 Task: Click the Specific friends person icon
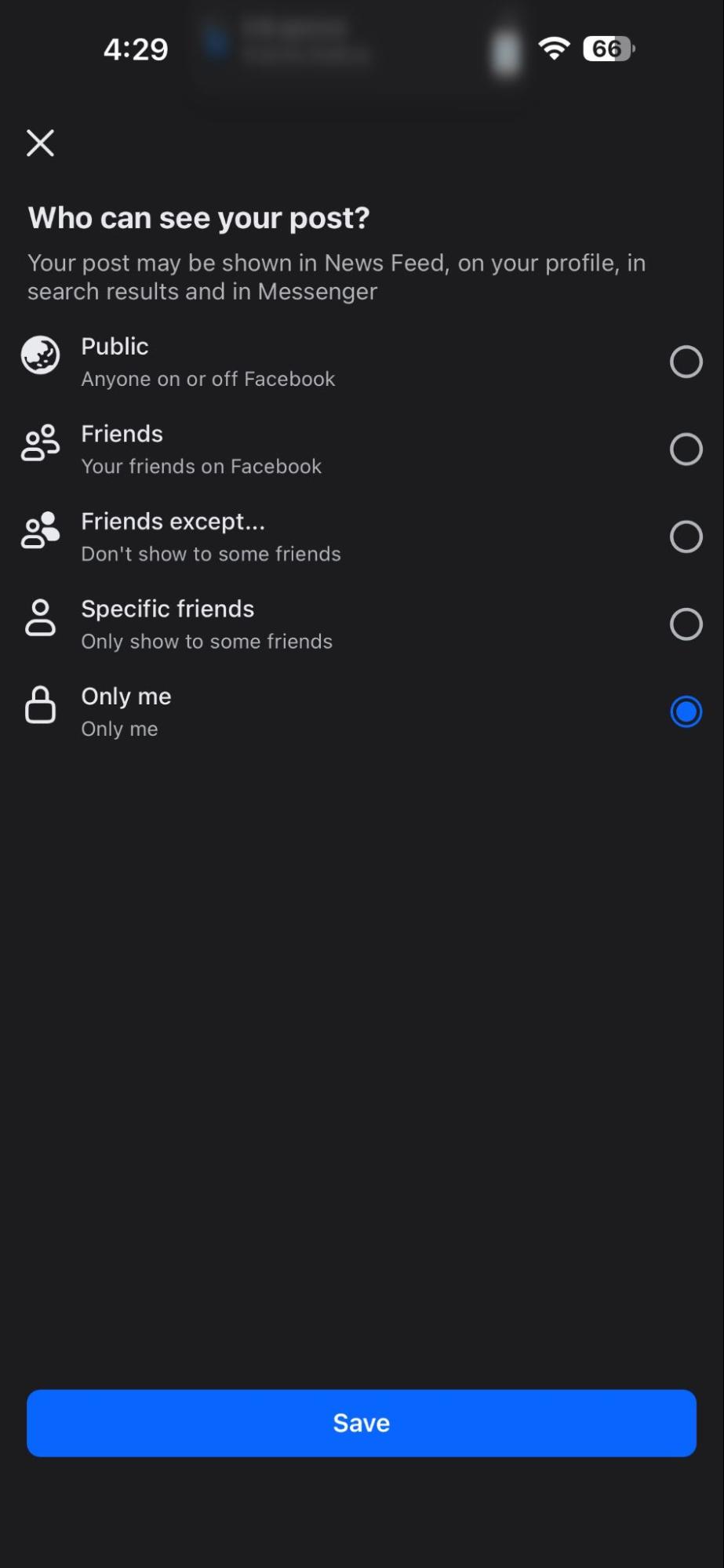click(x=40, y=618)
